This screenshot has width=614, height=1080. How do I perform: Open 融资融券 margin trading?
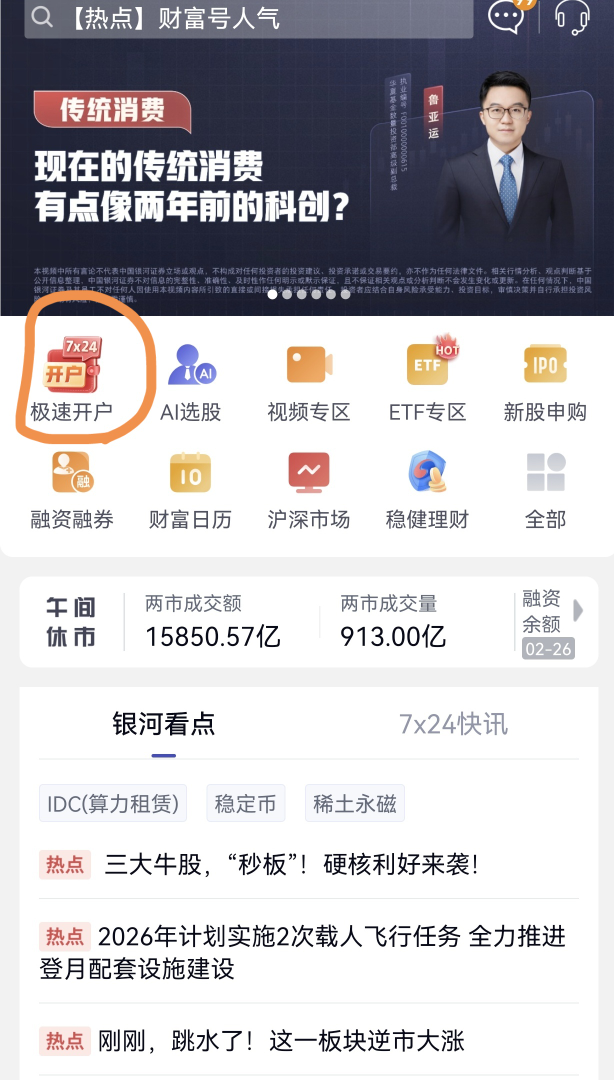click(71, 488)
